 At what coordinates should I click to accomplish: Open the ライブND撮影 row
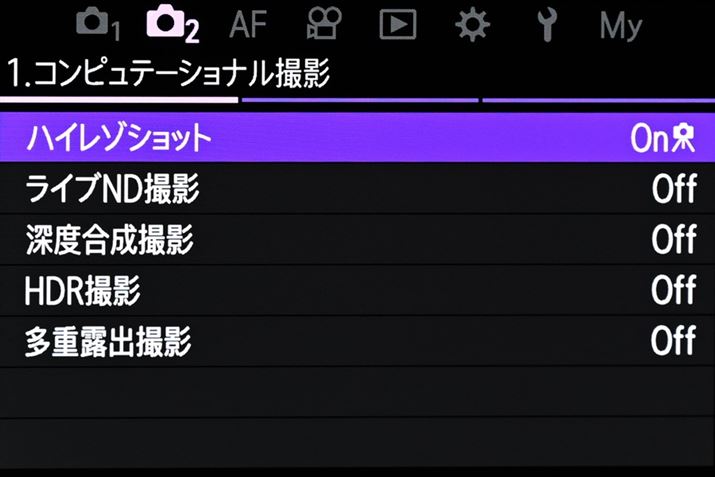(x=357, y=189)
